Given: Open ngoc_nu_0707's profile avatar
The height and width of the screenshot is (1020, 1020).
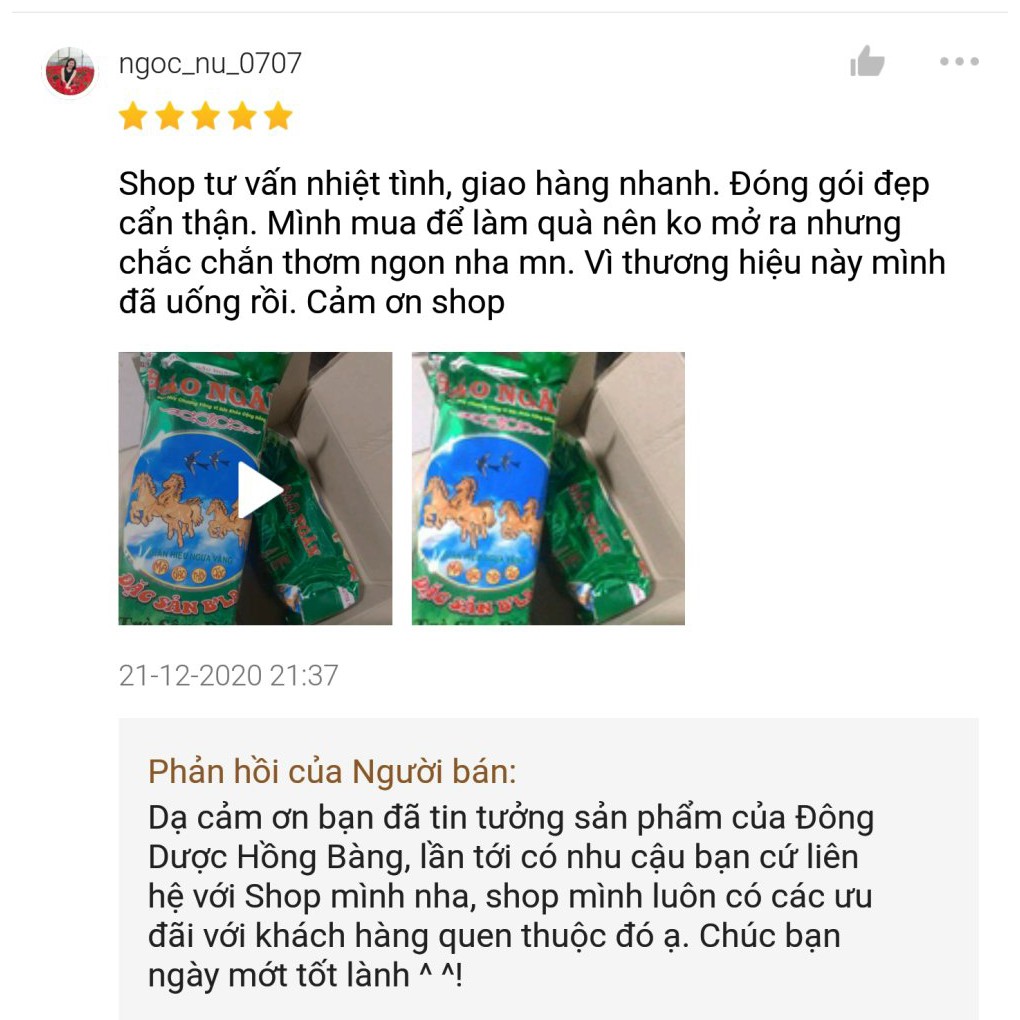Looking at the screenshot, I should 70,72.
